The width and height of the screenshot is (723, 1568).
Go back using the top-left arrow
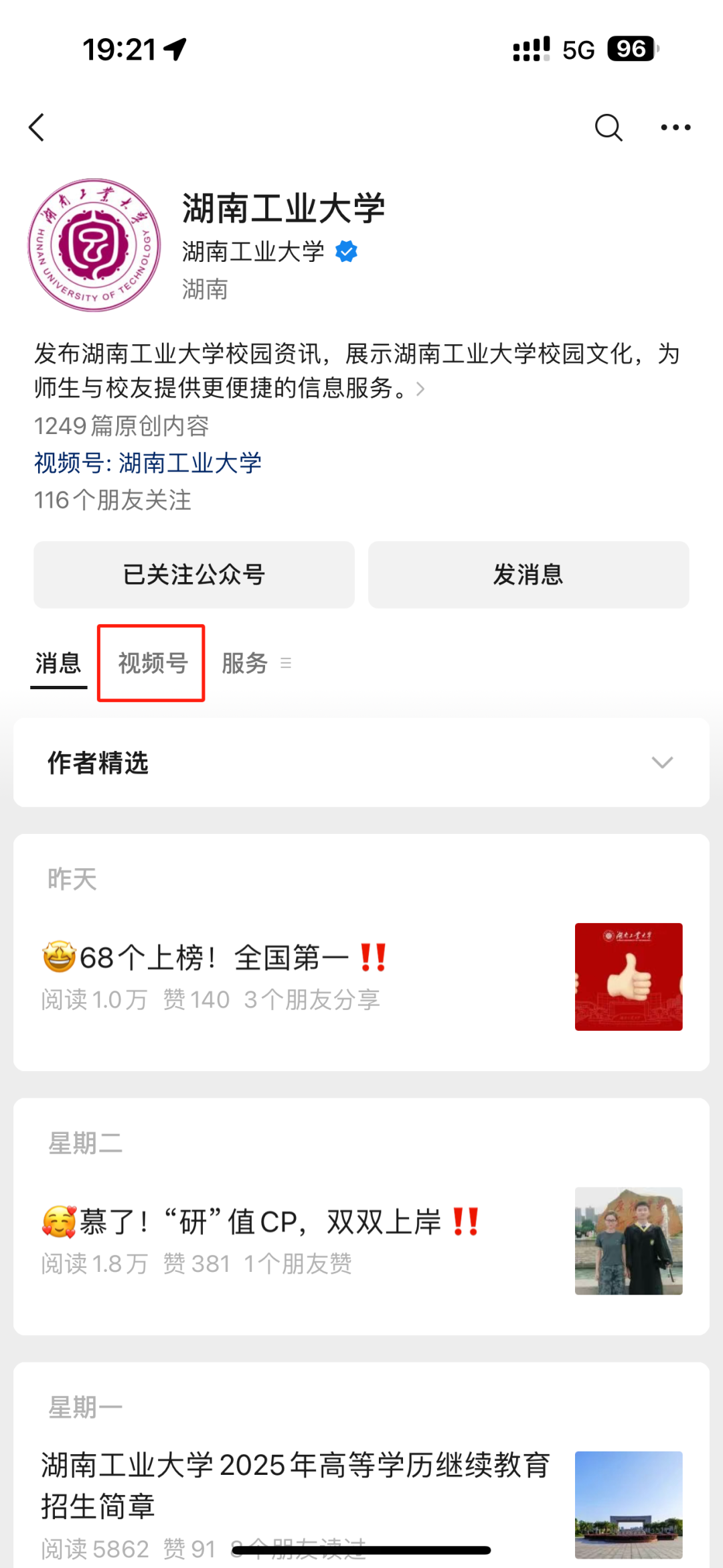click(x=37, y=127)
